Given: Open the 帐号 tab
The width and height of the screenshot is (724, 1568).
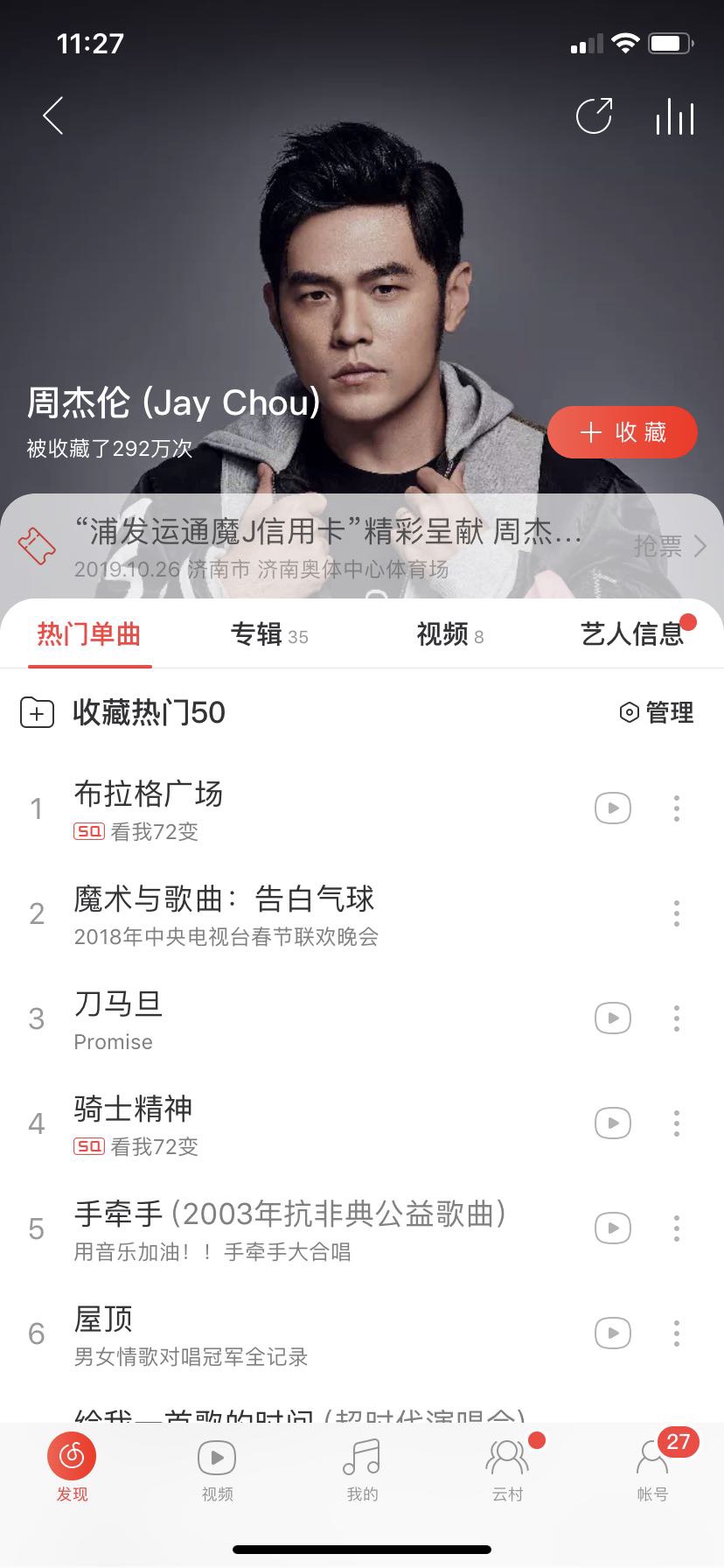Looking at the screenshot, I should (652, 1472).
